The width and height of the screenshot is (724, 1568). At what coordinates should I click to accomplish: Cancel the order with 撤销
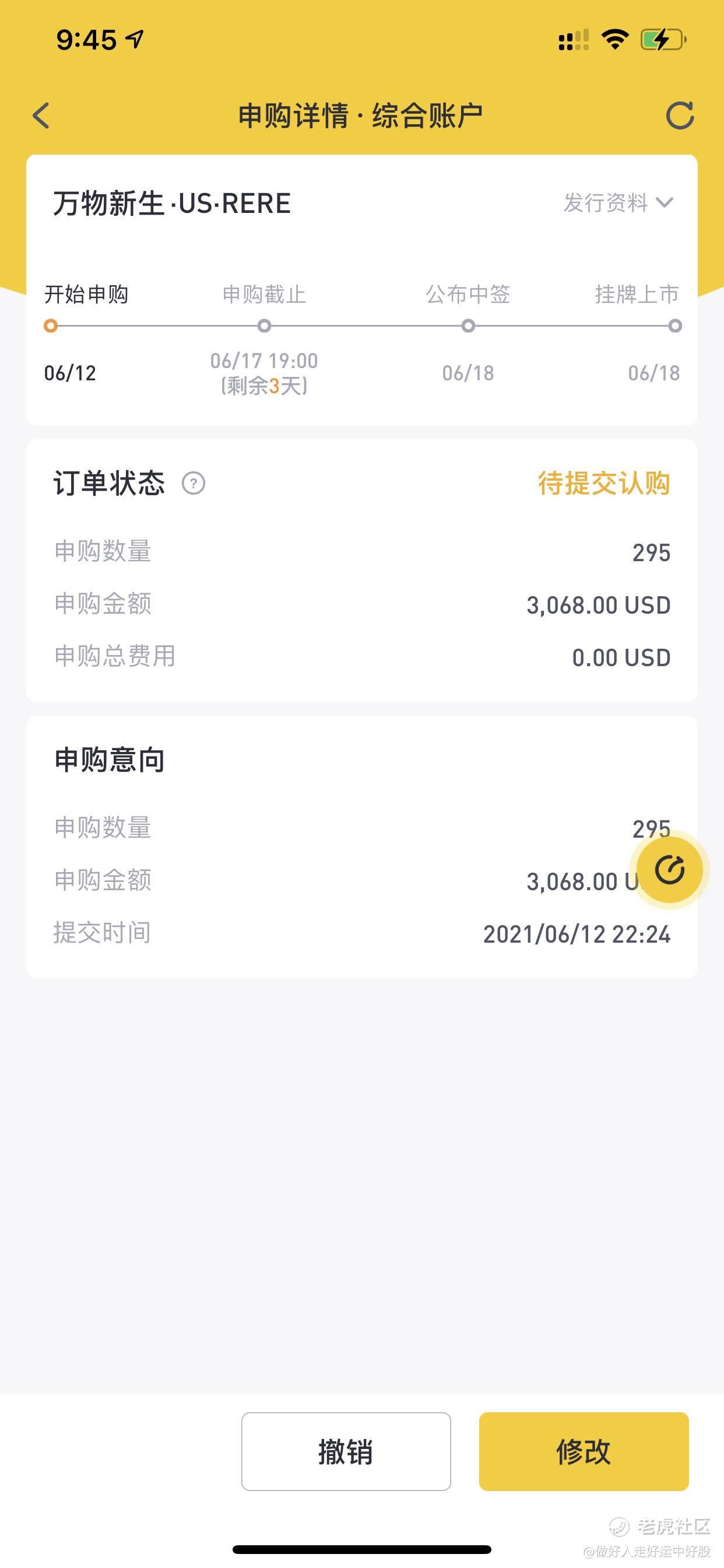(346, 1451)
